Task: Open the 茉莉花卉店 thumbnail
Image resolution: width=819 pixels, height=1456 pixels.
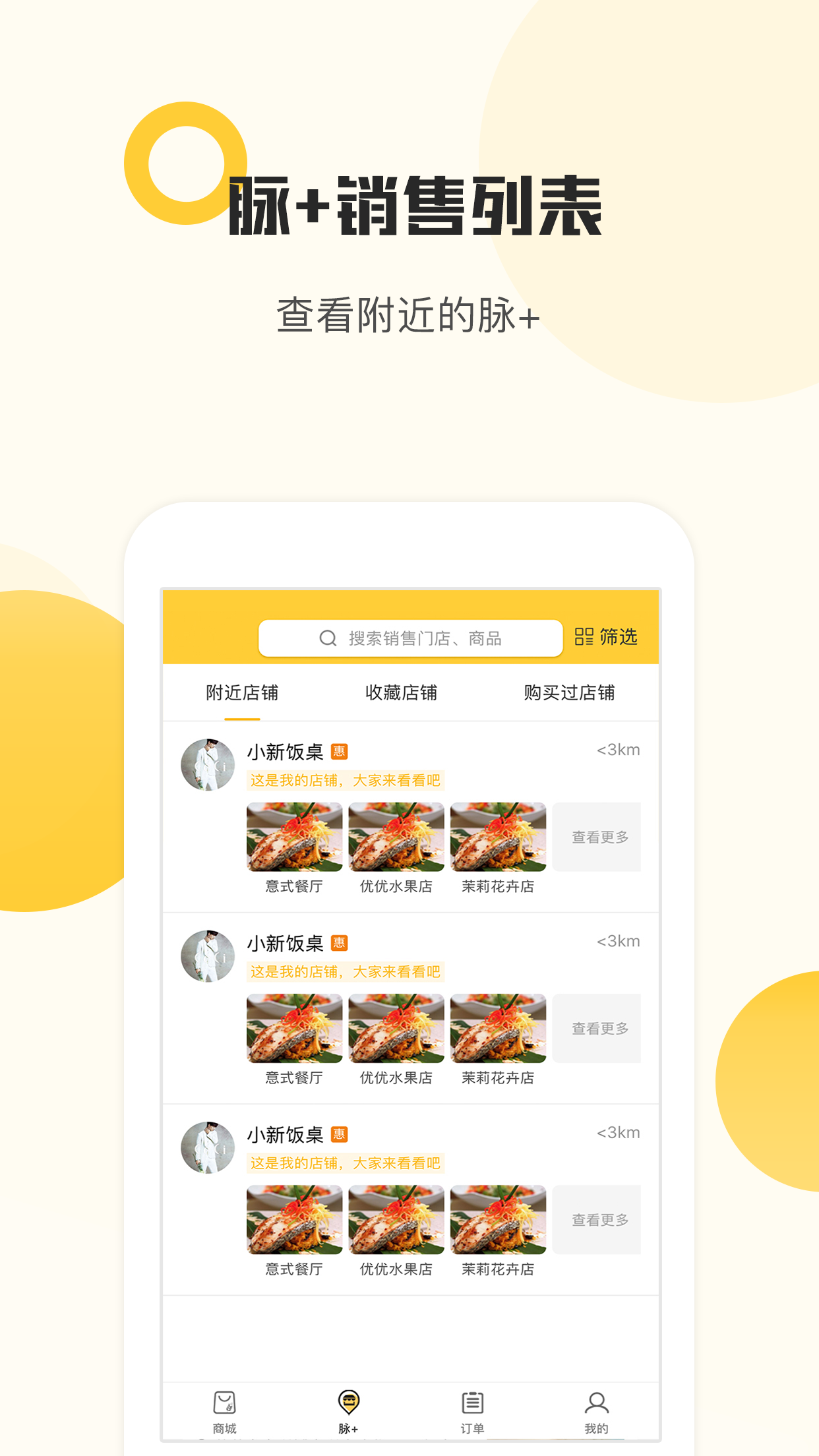Action: tap(499, 835)
